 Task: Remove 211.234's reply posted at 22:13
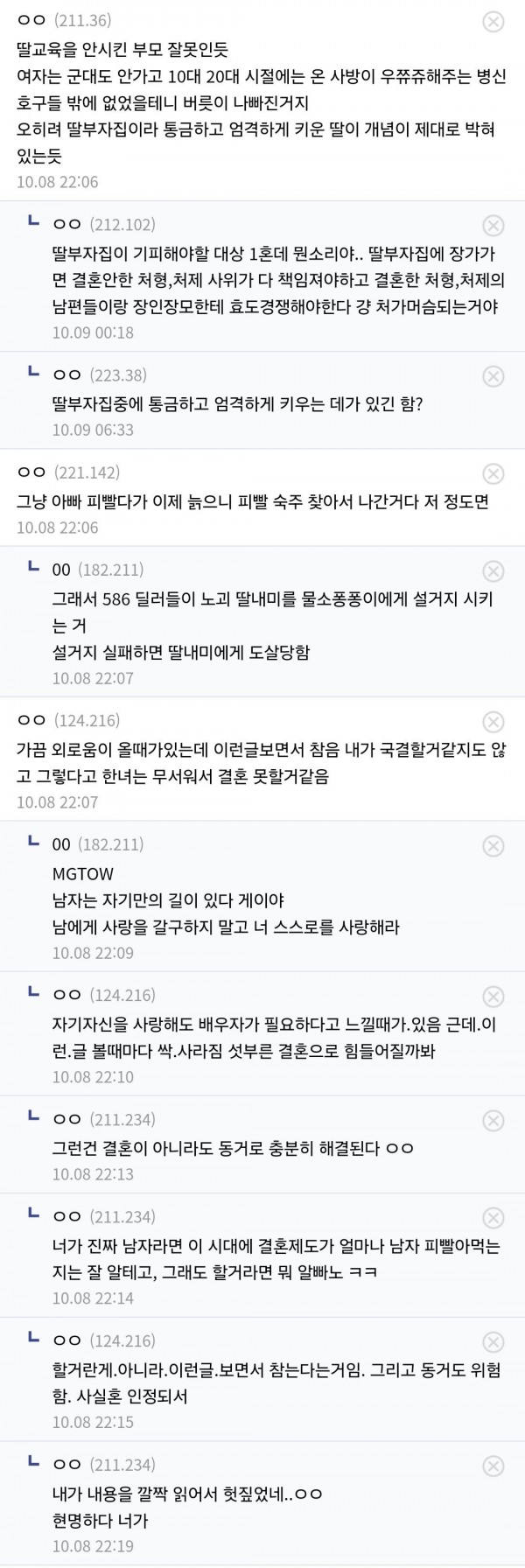coord(493,1121)
